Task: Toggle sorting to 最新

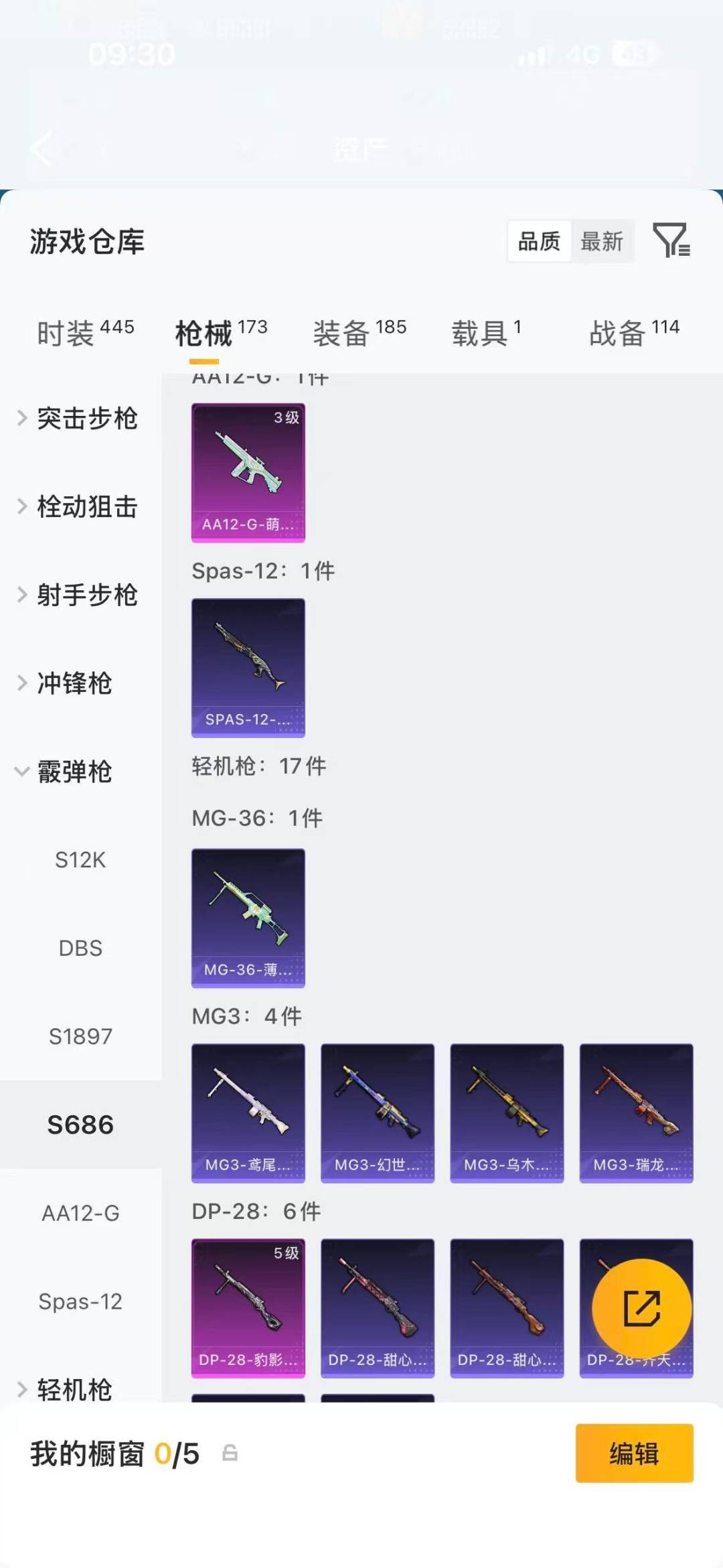Action: [x=602, y=242]
